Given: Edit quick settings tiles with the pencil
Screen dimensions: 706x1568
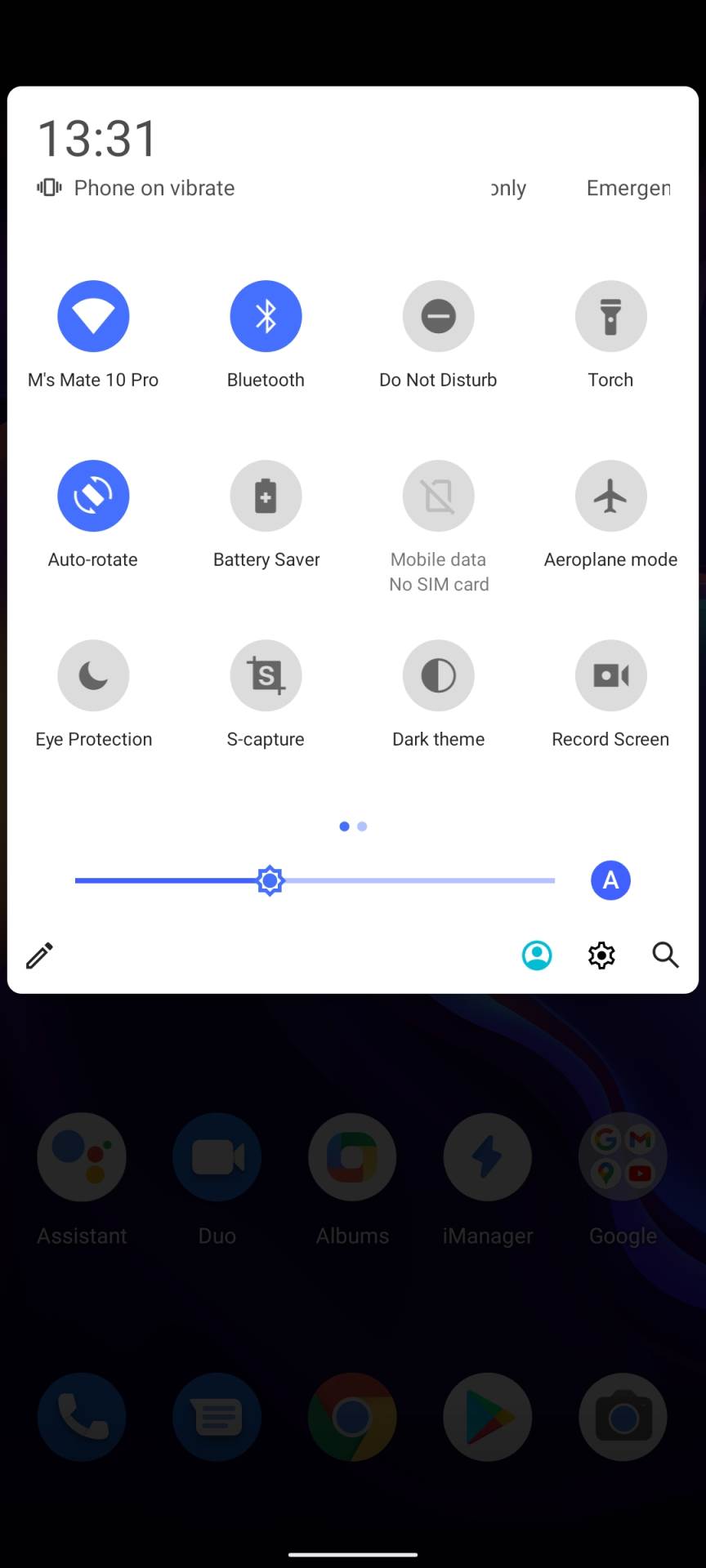Looking at the screenshot, I should (x=39, y=955).
